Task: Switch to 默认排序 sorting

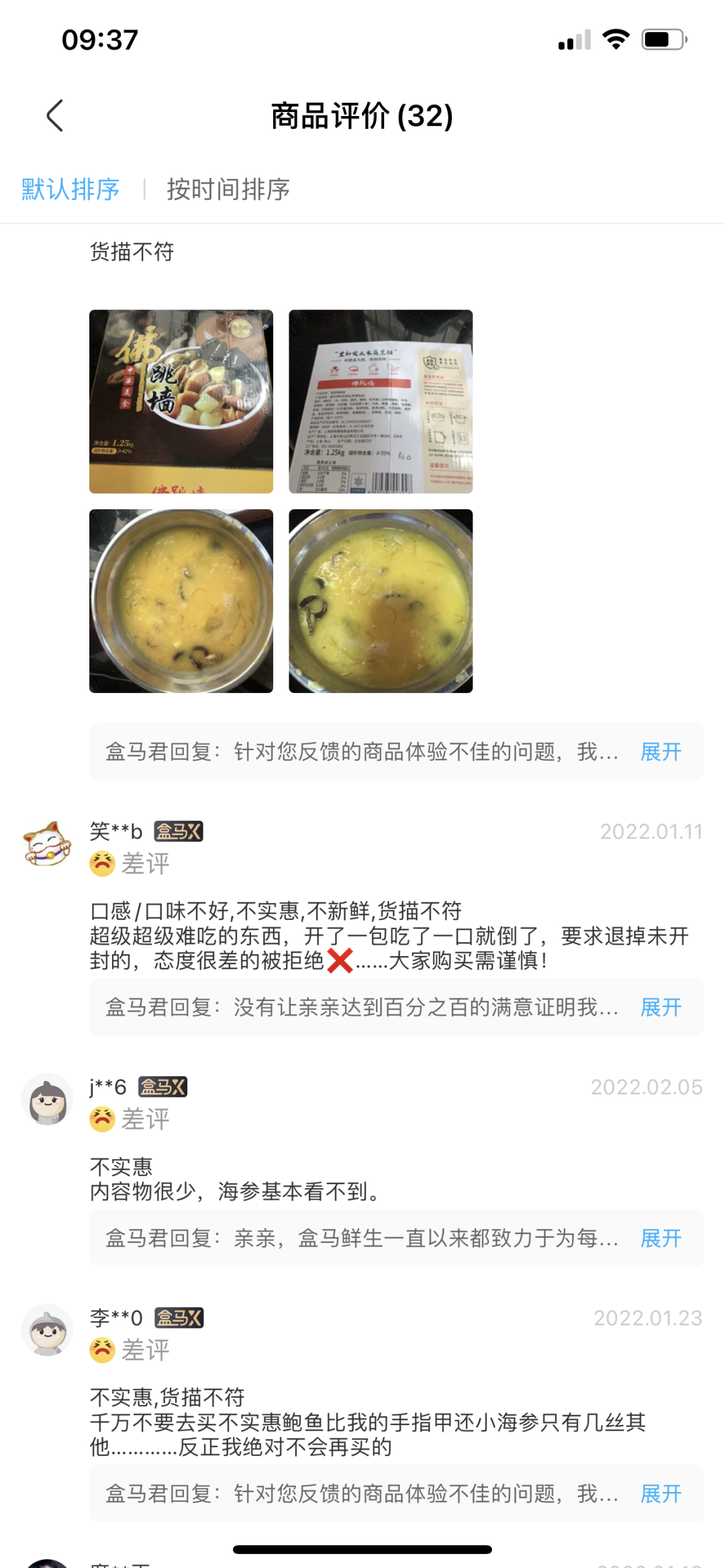Action: pyautogui.click(x=70, y=189)
